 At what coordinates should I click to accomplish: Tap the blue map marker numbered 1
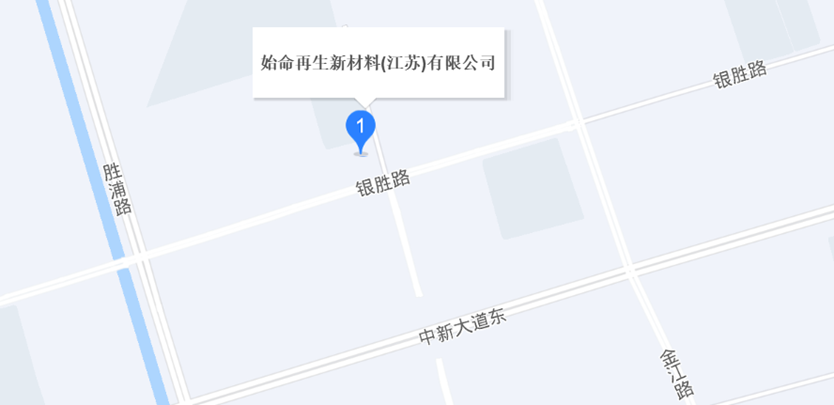[x=360, y=128]
